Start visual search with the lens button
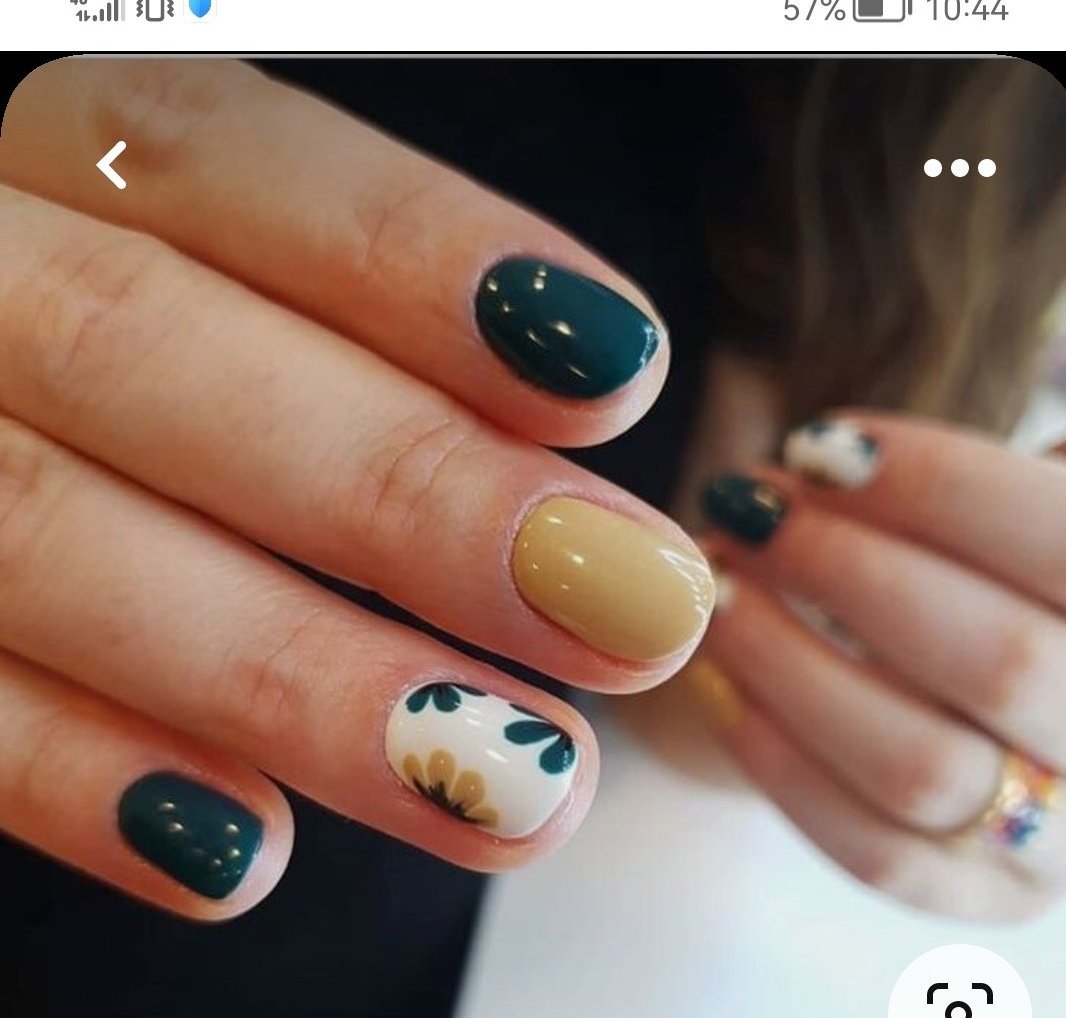 (959, 996)
